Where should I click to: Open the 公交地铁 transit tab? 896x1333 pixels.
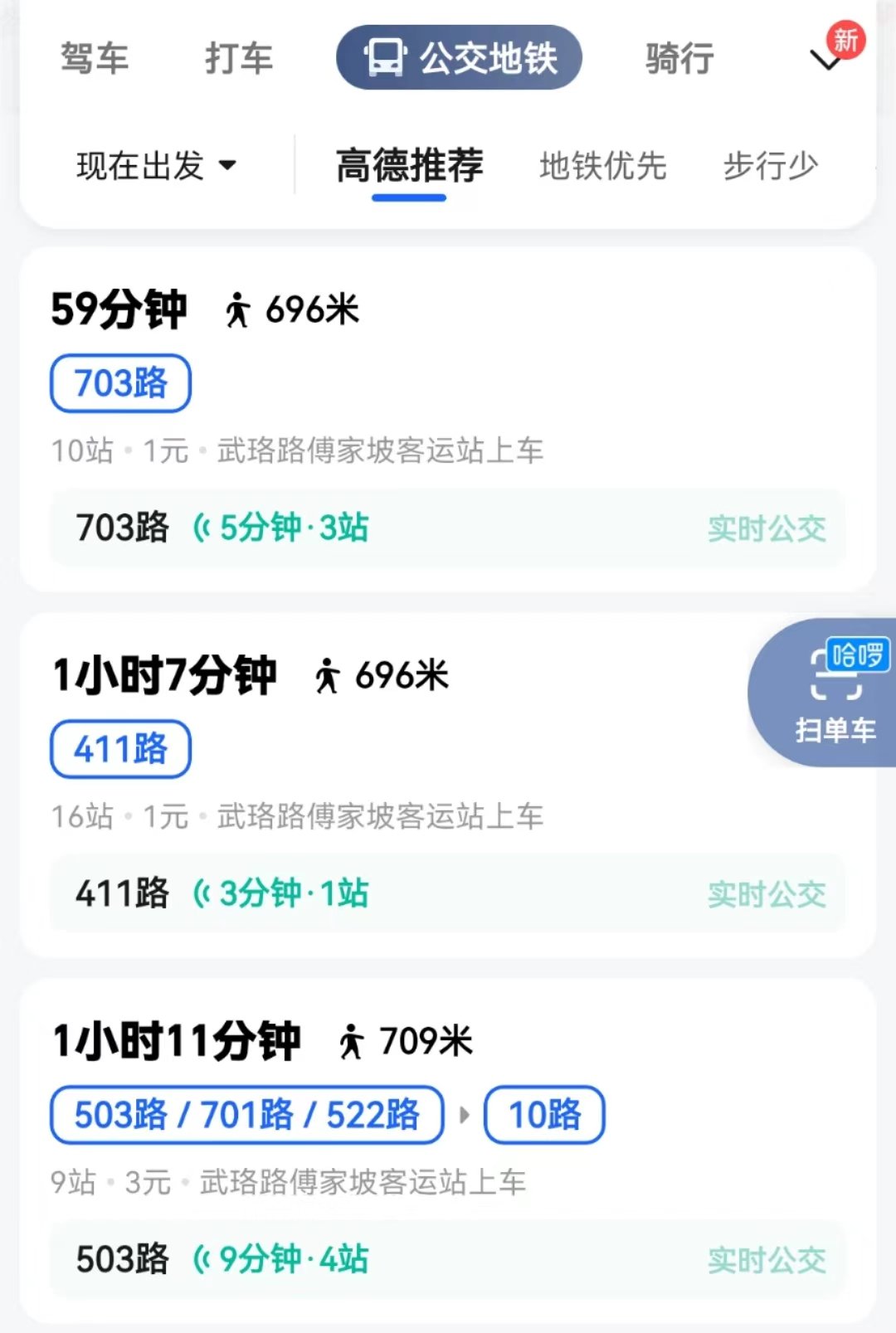[x=459, y=58]
